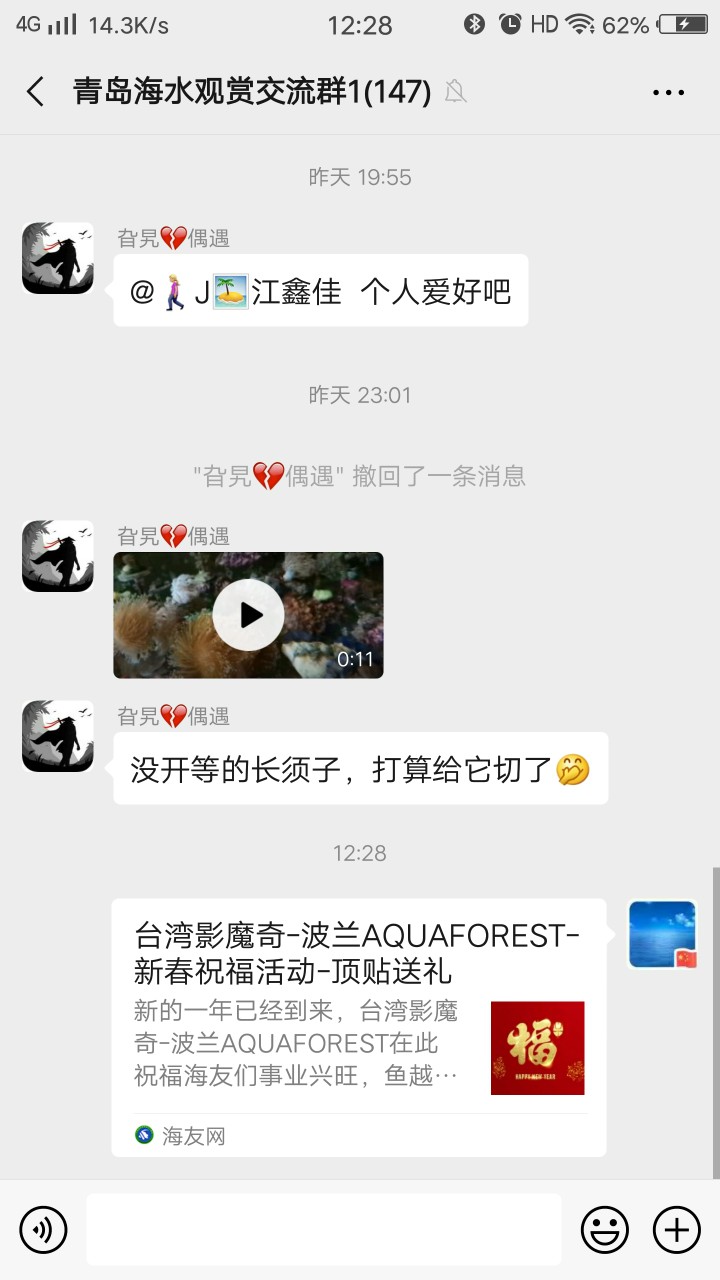Switch to voice message input
720x1280 pixels.
(x=43, y=1230)
